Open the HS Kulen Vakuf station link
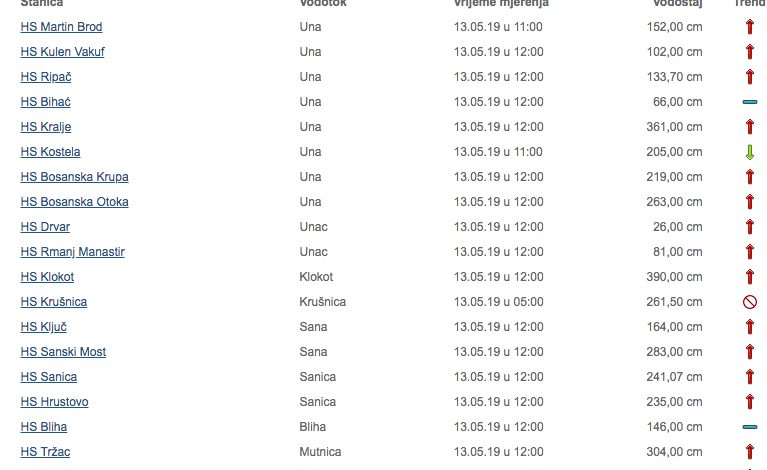 pyautogui.click(x=62, y=52)
